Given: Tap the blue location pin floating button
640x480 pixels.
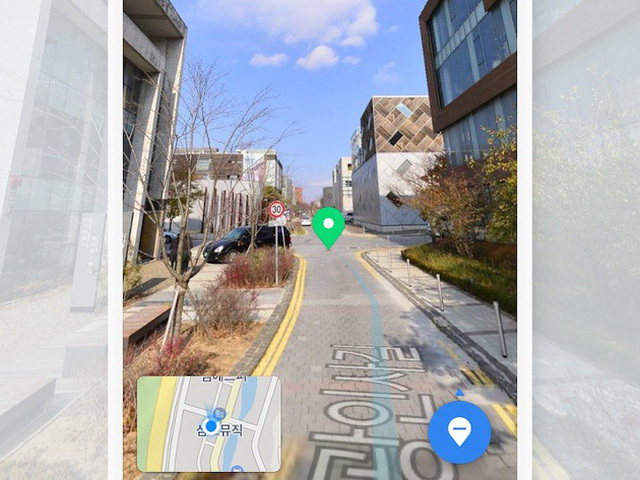Looking at the screenshot, I should point(459,432).
